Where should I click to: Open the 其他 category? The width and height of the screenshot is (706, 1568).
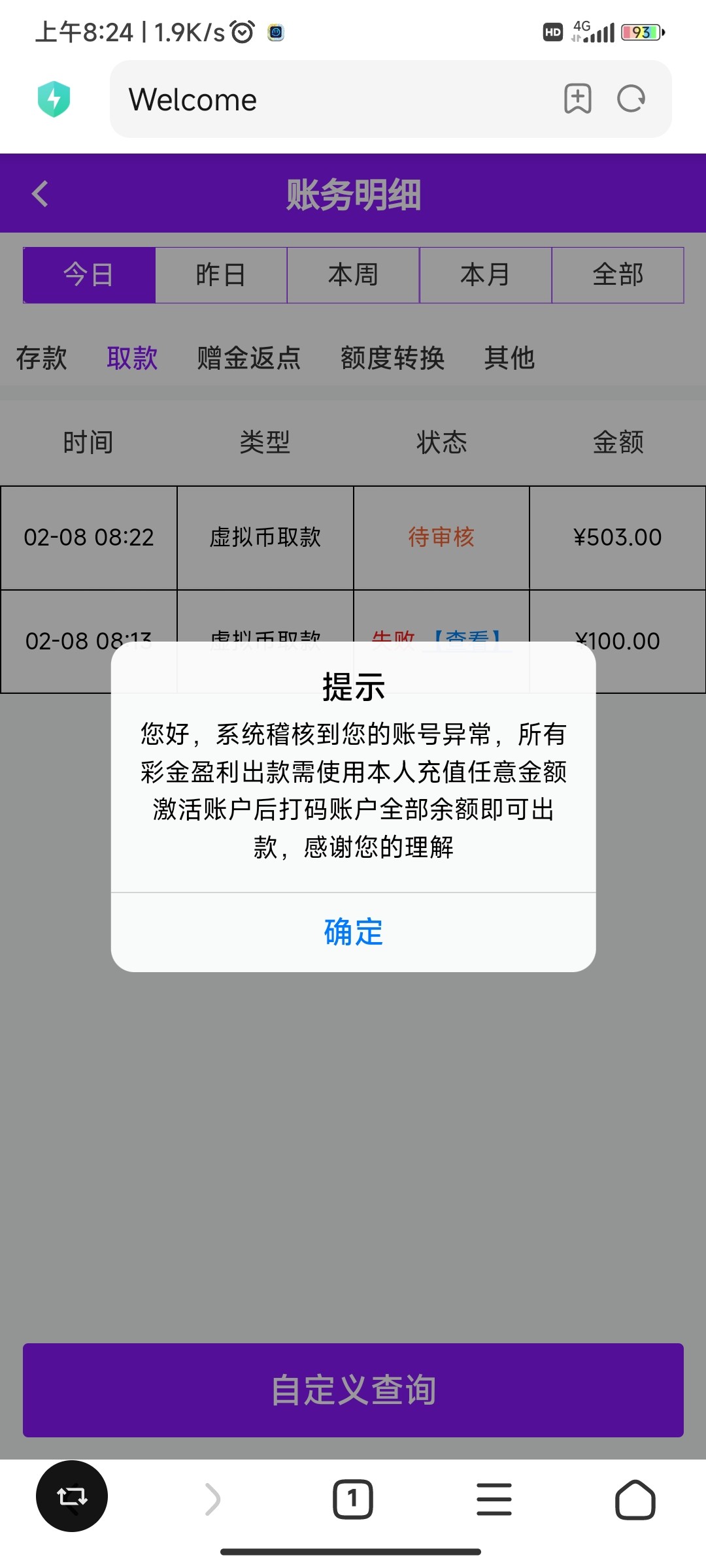tap(509, 357)
